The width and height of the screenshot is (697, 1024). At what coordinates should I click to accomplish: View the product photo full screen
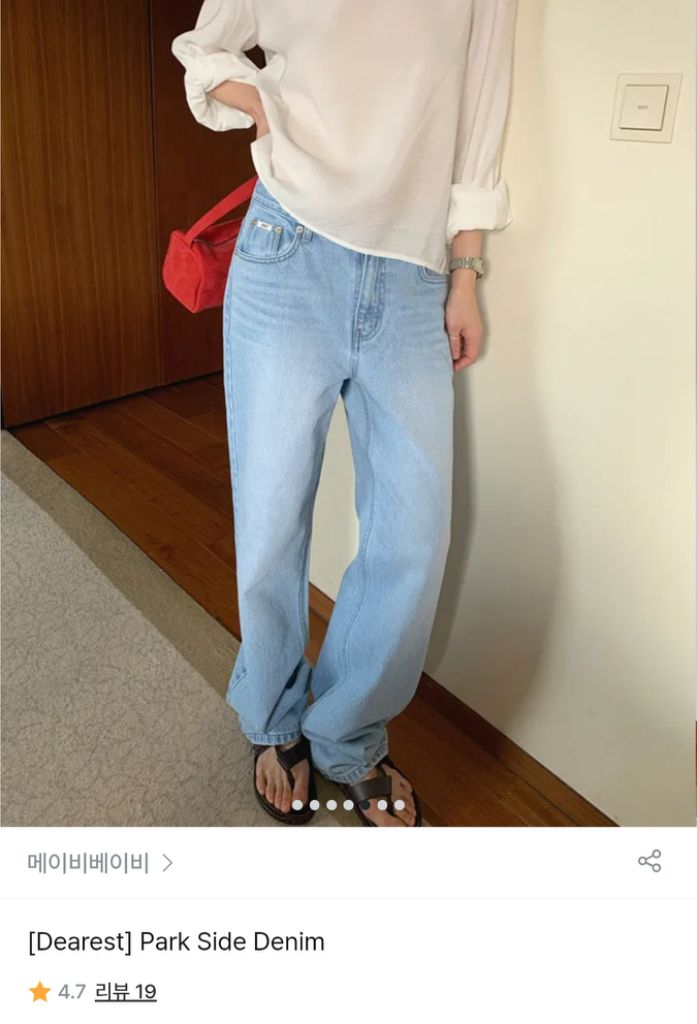tap(348, 413)
